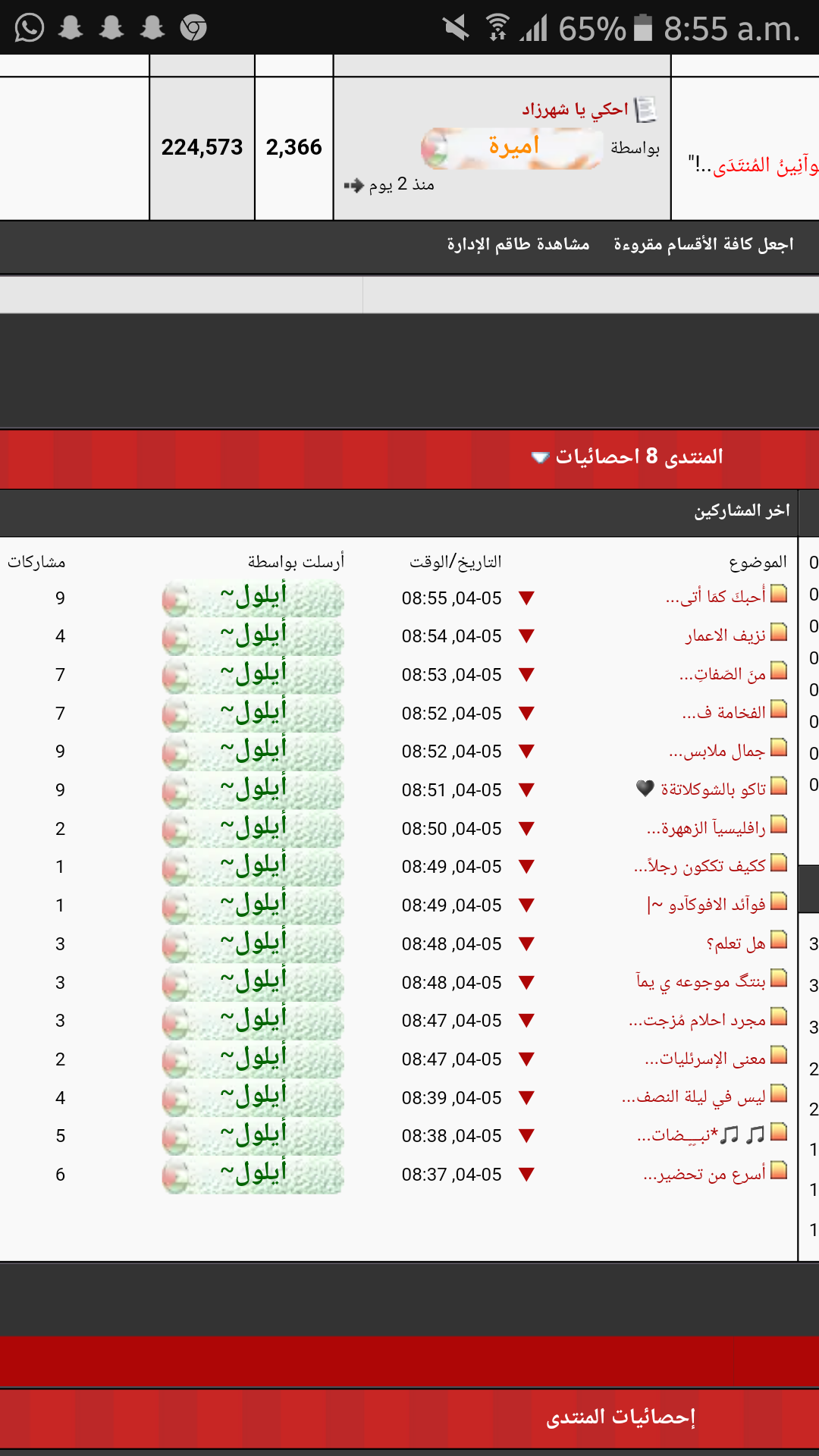Open أيلول~ profile on the 08:55 row

click(x=253, y=598)
